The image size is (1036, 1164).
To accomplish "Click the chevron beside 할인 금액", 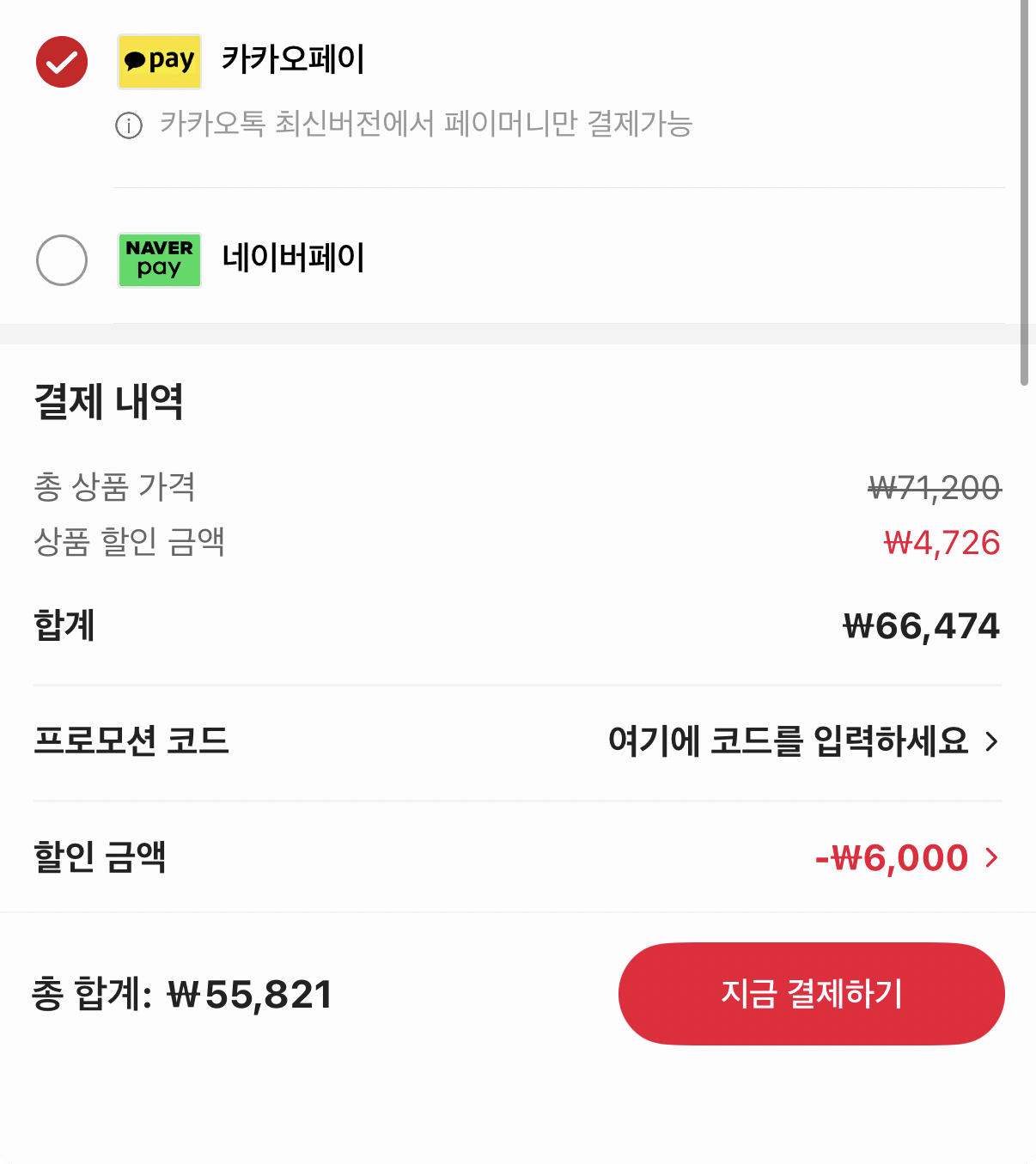I will [x=992, y=856].
